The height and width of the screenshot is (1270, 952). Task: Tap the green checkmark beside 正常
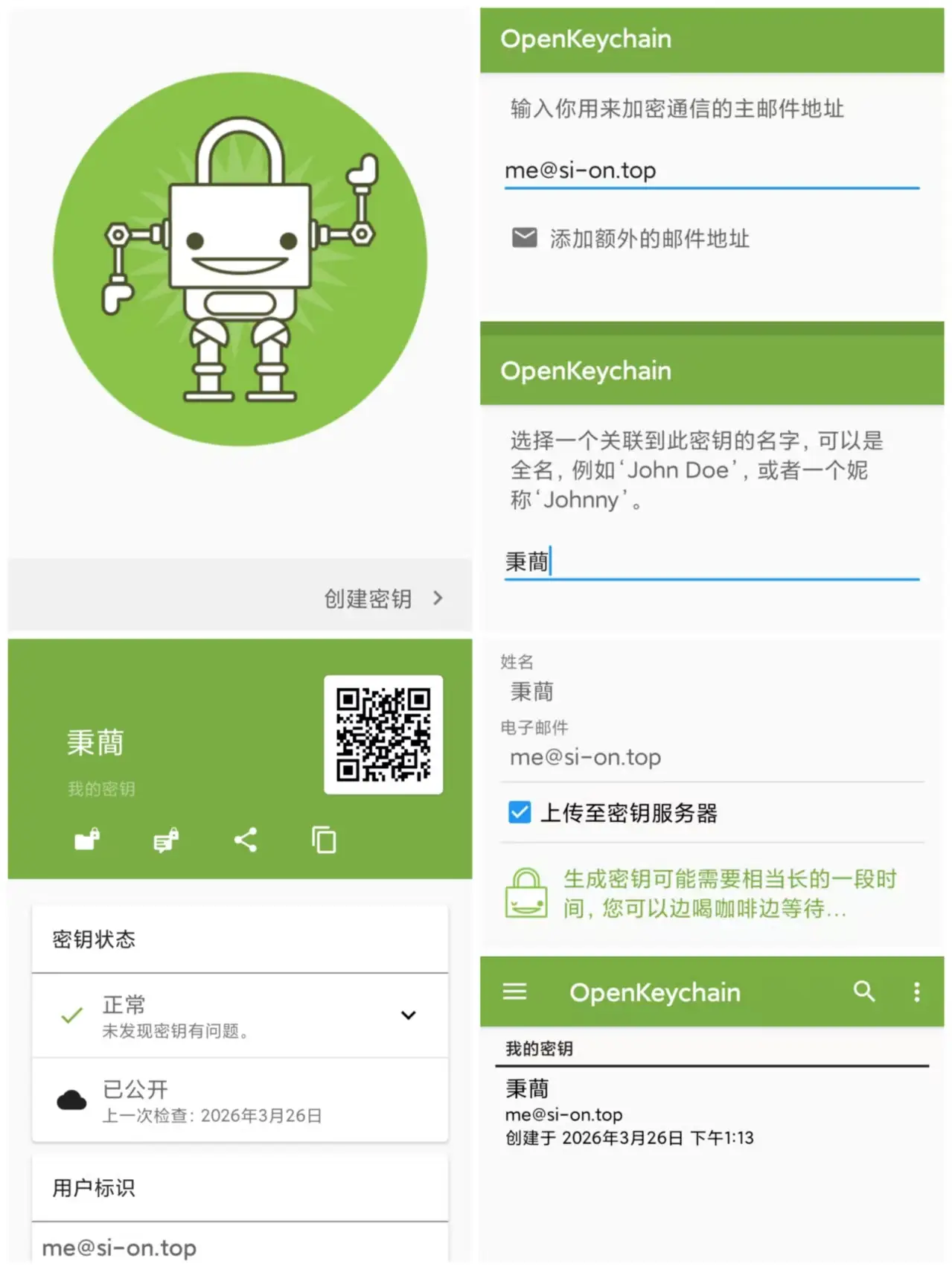(x=71, y=1014)
